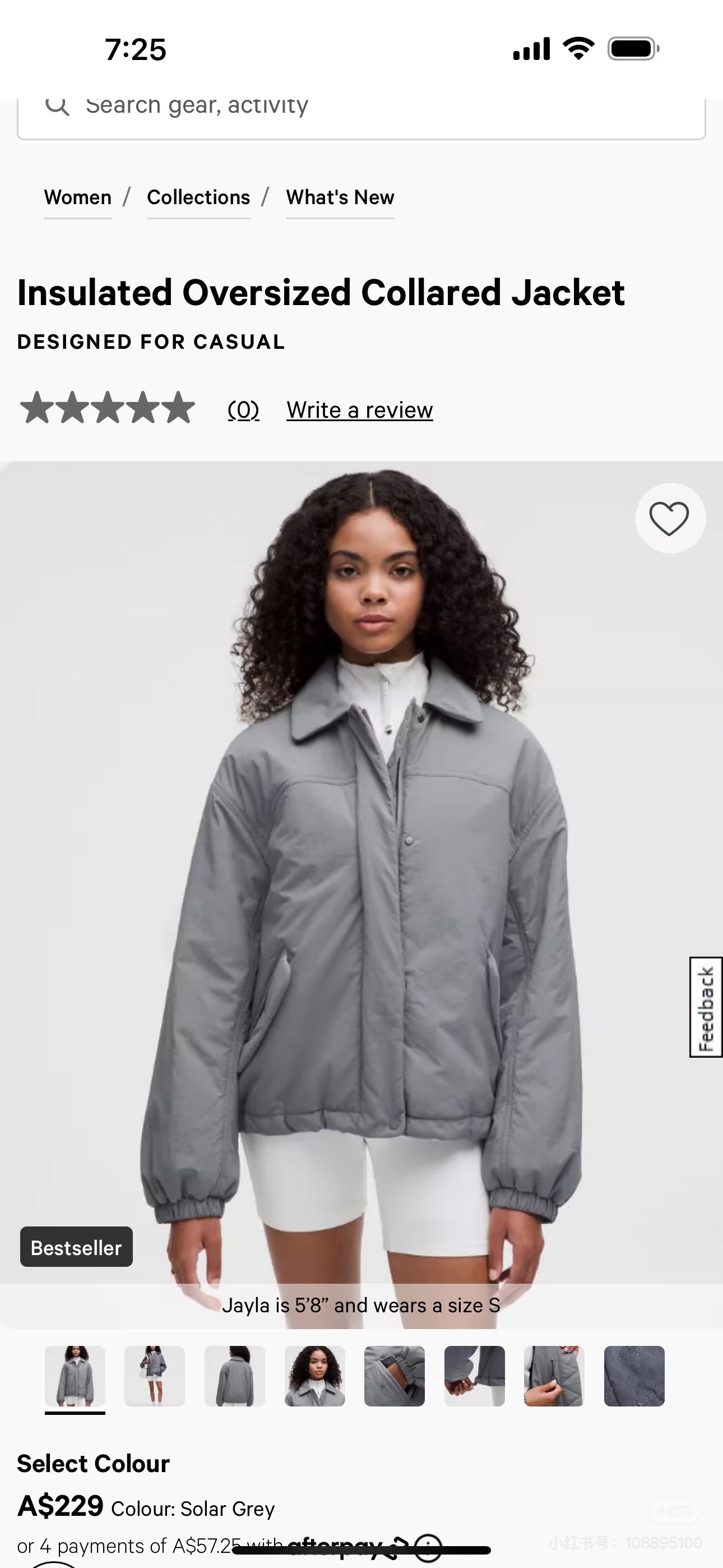Open the main jacket photo
This screenshot has width=723, height=1568.
pos(361,883)
